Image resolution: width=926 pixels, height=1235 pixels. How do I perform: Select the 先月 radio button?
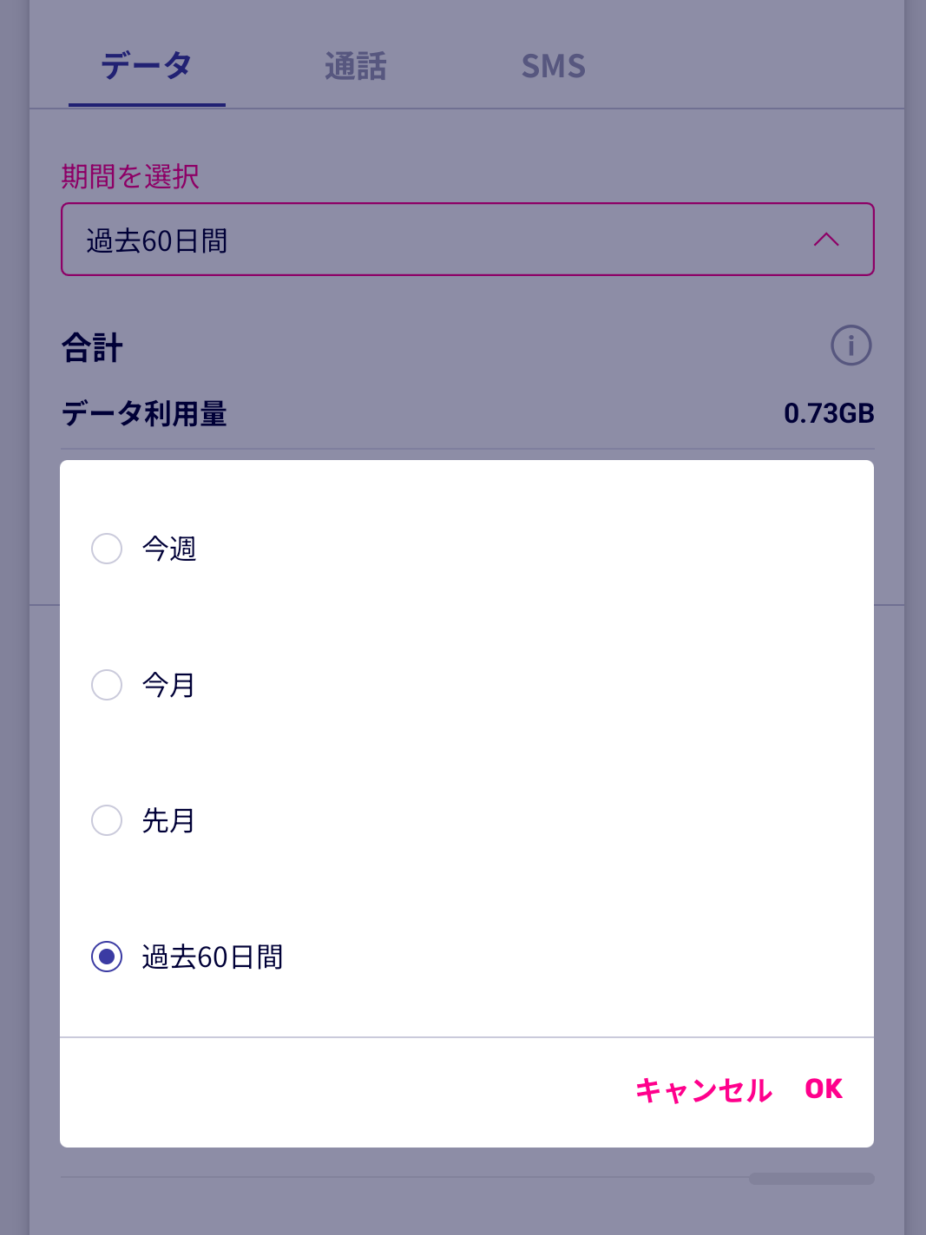click(x=107, y=820)
